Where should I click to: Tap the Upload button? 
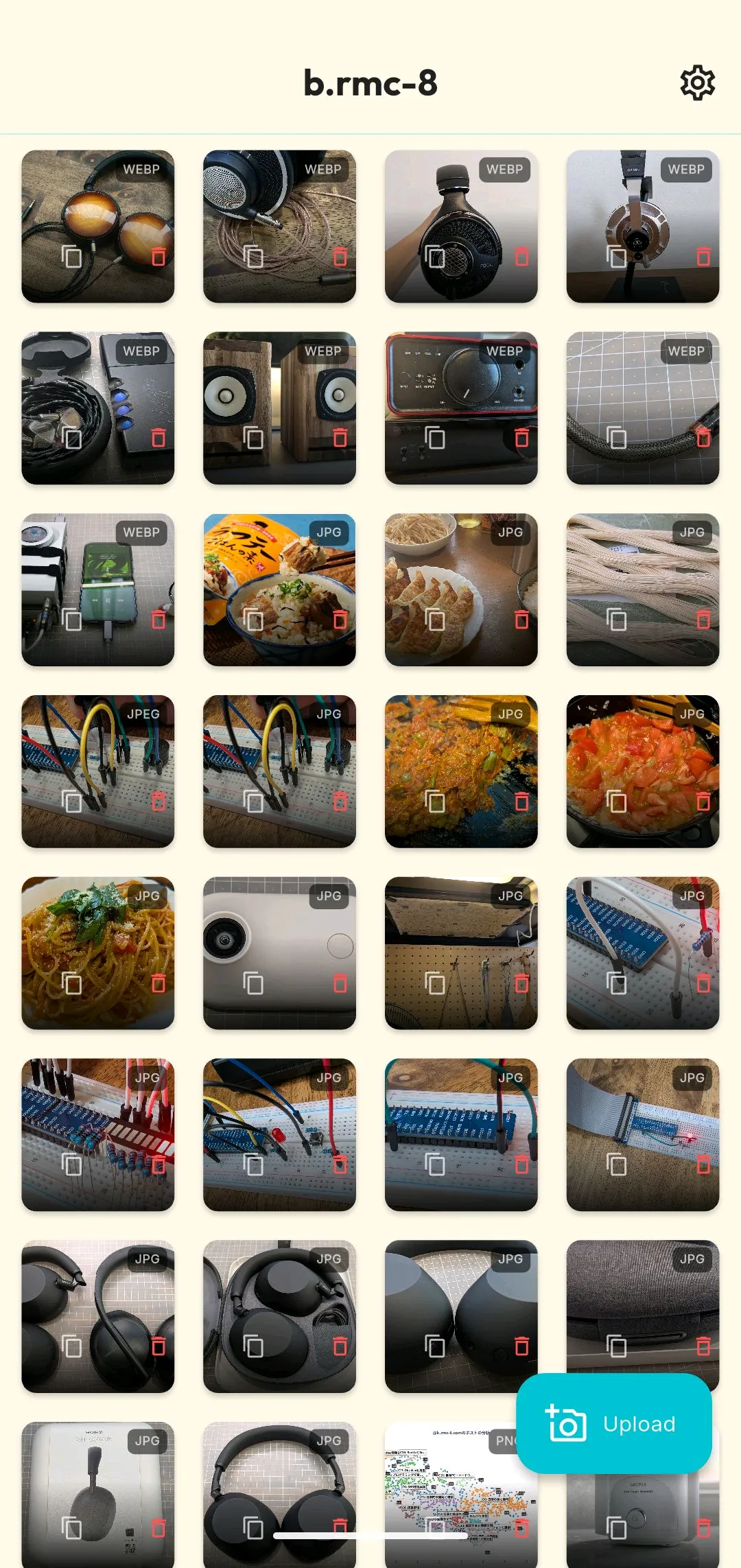click(613, 1423)
